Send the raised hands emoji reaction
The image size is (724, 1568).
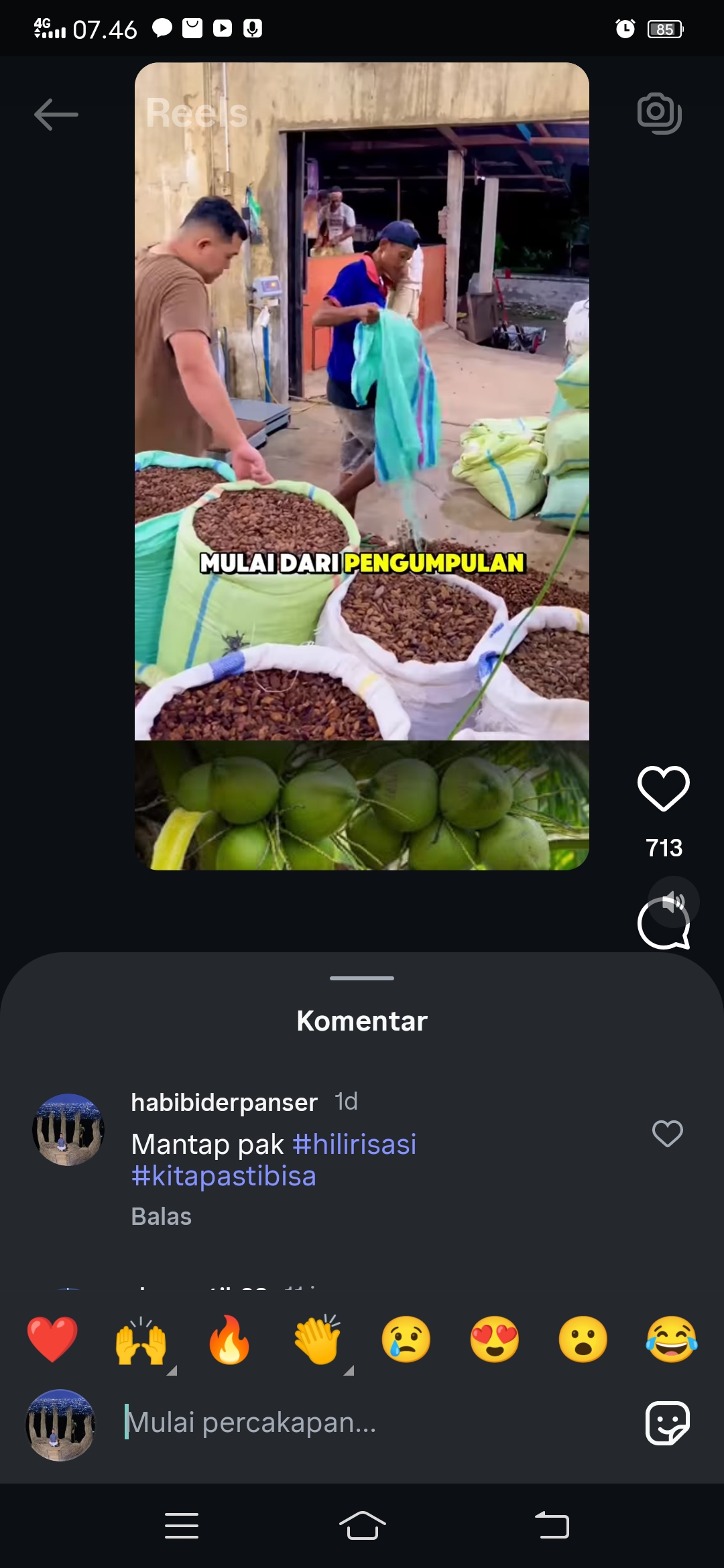(141, 1340)
